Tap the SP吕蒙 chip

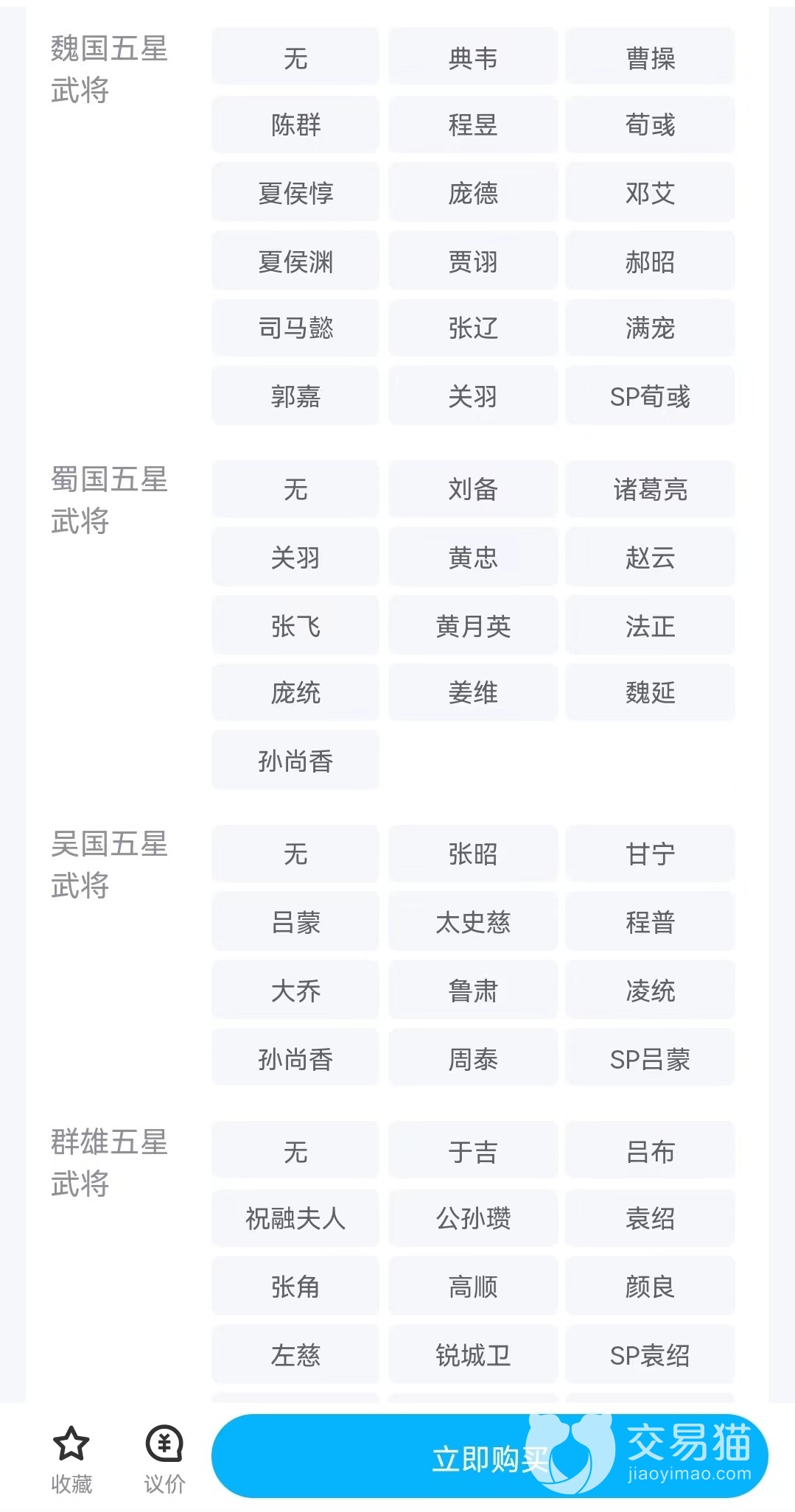[650, 1058]
